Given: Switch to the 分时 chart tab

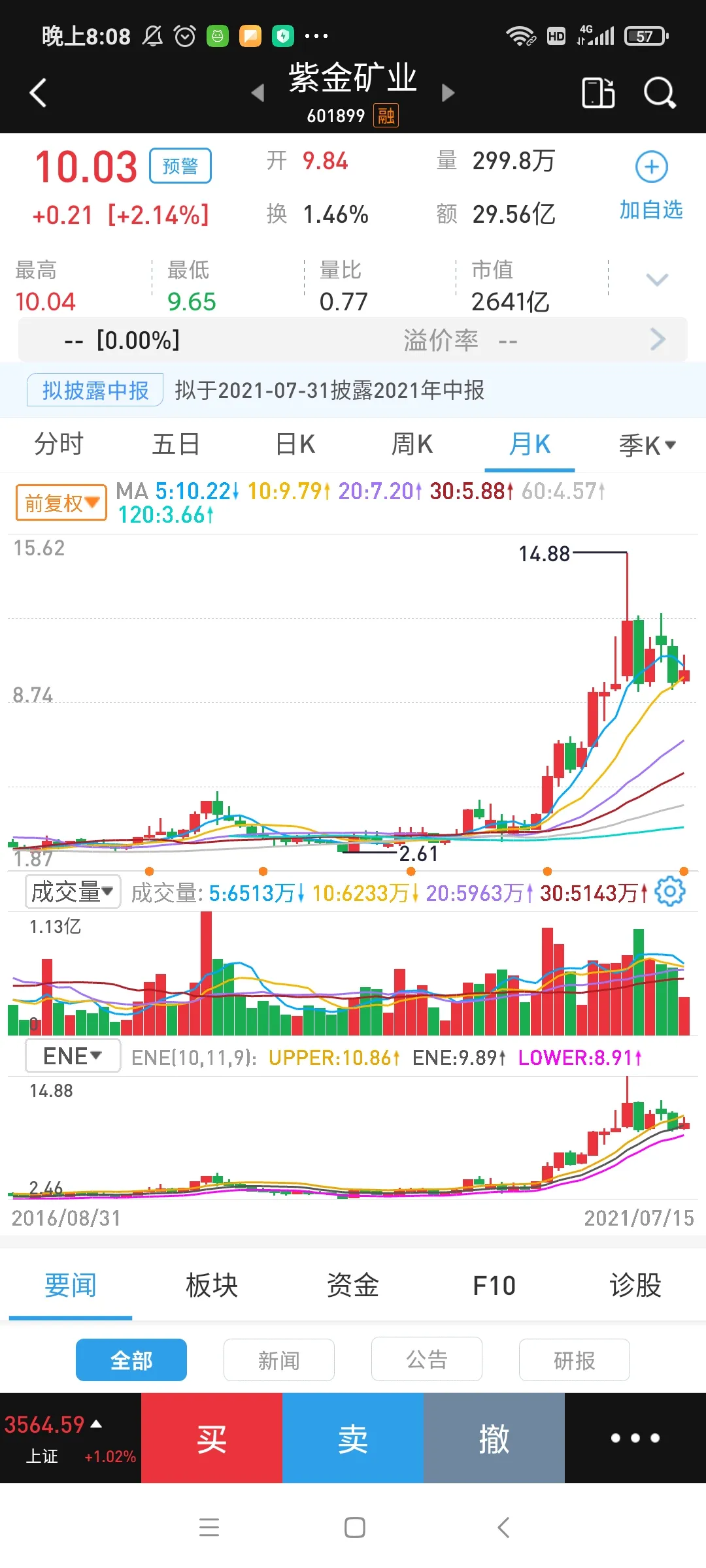Looking at the screenshot, I should 59,444.
